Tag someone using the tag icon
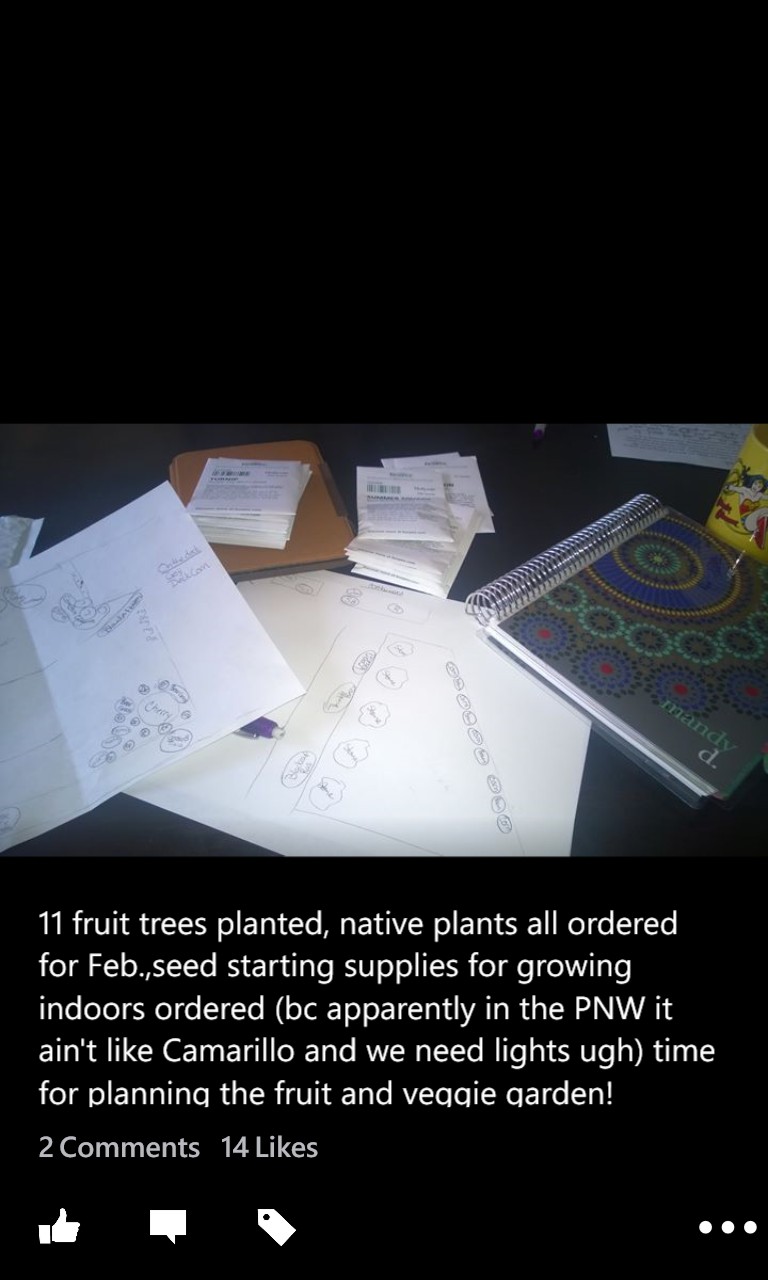The image size is (768, 1280). [276, 1226]
